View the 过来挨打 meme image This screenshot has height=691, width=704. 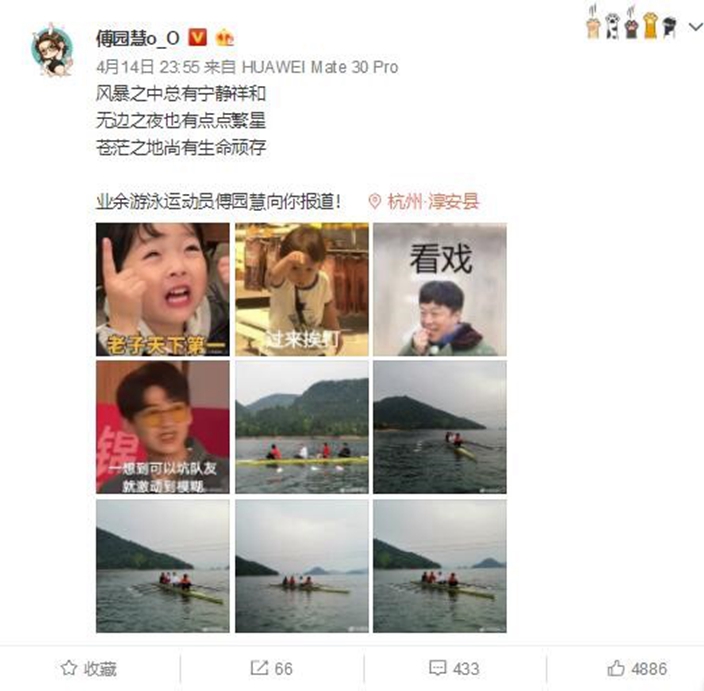point(301,289)
